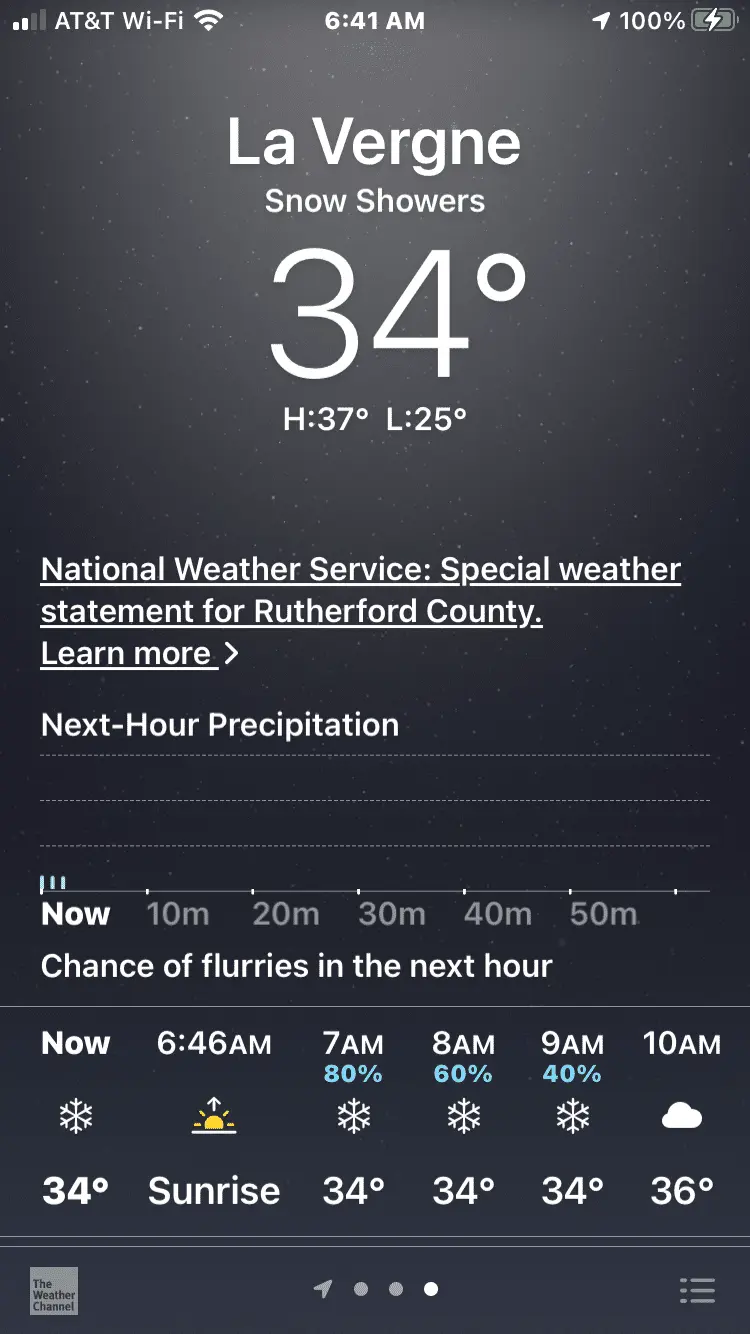The height and width of the screenshot is (1334, 750).
Task: Open The Weather Channel attribution link
Action: (x=54, y=1291)
